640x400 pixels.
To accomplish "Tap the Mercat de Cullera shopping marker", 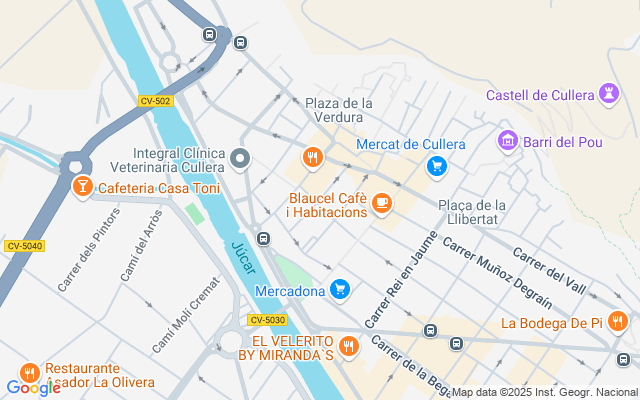I will [436, 166].
